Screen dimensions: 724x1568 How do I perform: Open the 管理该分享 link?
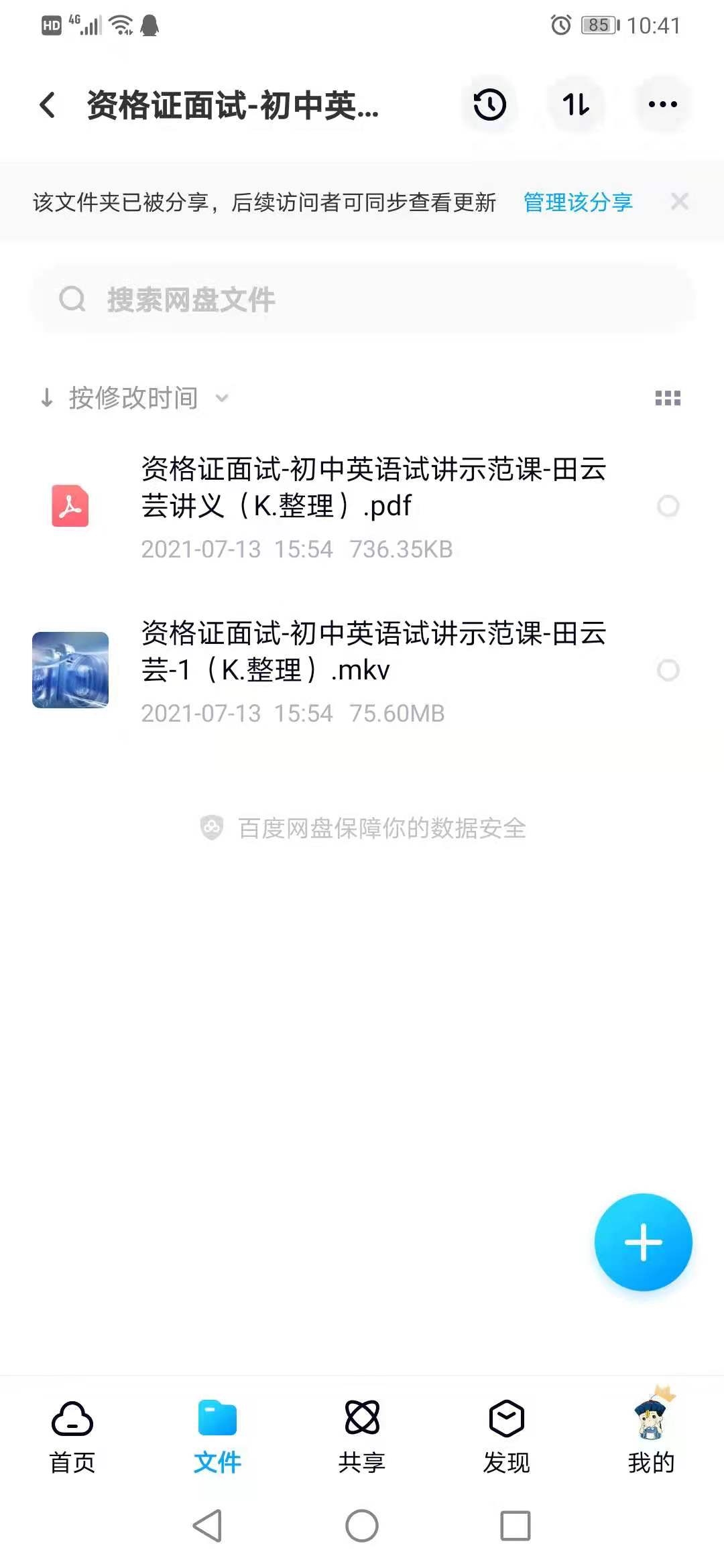pyautogui.click(x=578, y=202)
